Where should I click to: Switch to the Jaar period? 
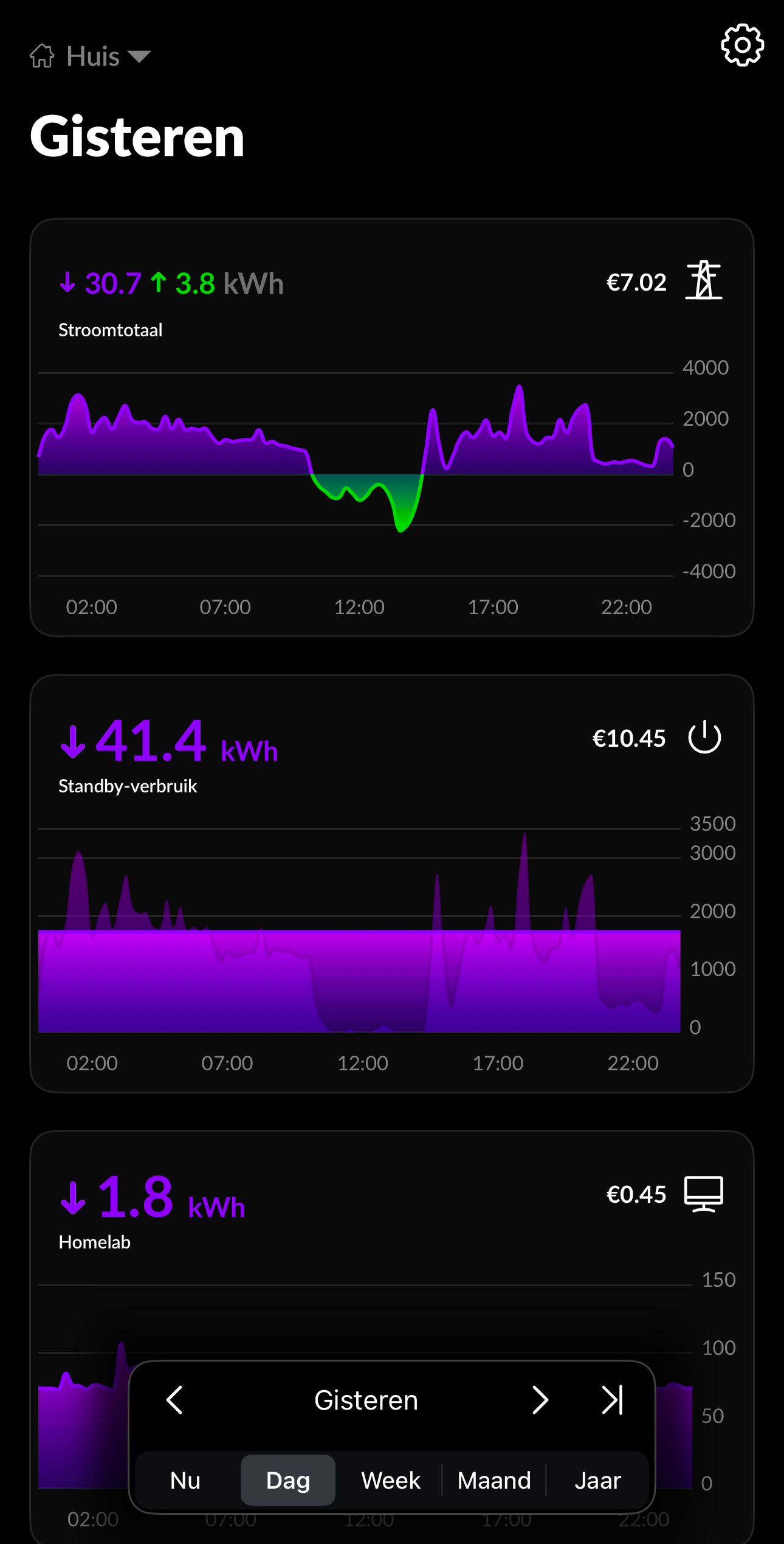click(598, 1480)
